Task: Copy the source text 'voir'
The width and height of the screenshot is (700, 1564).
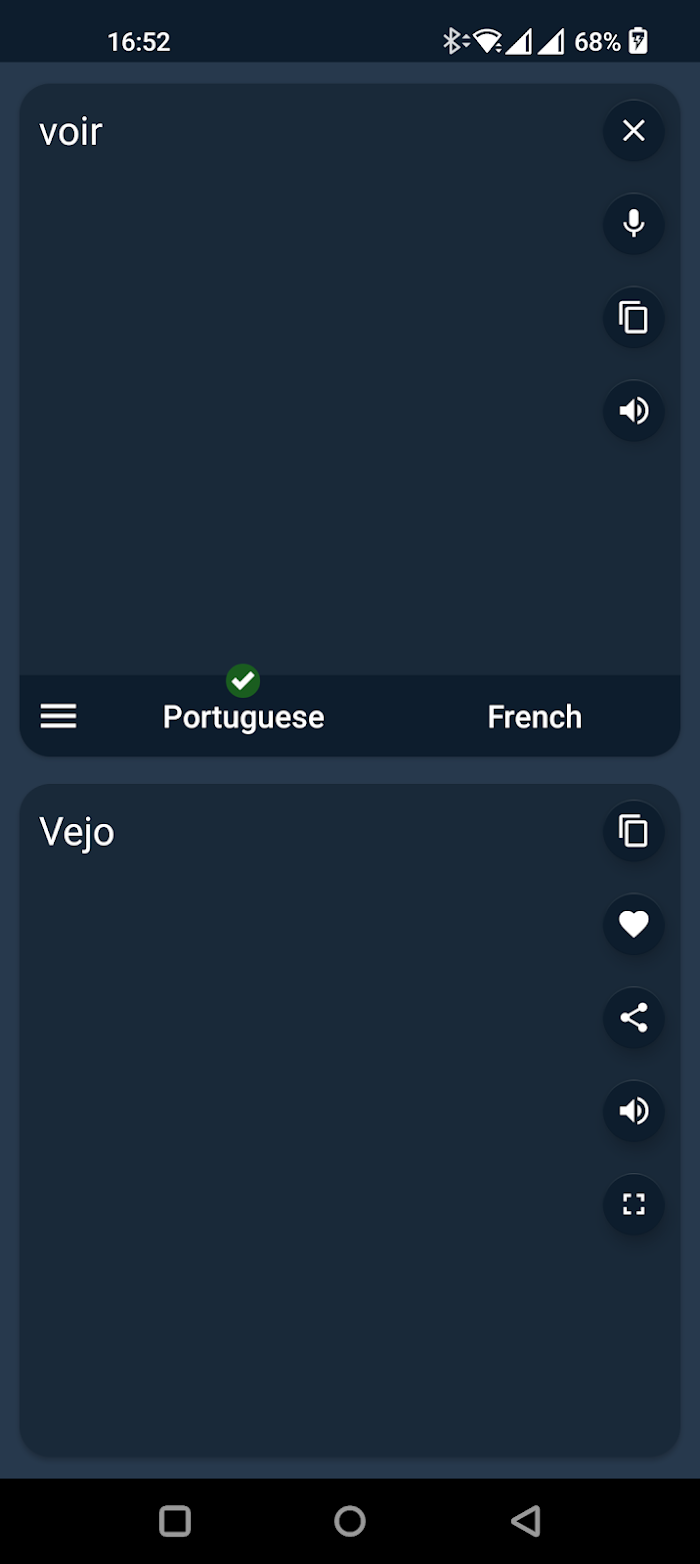Action: click(x=634, y=318)
